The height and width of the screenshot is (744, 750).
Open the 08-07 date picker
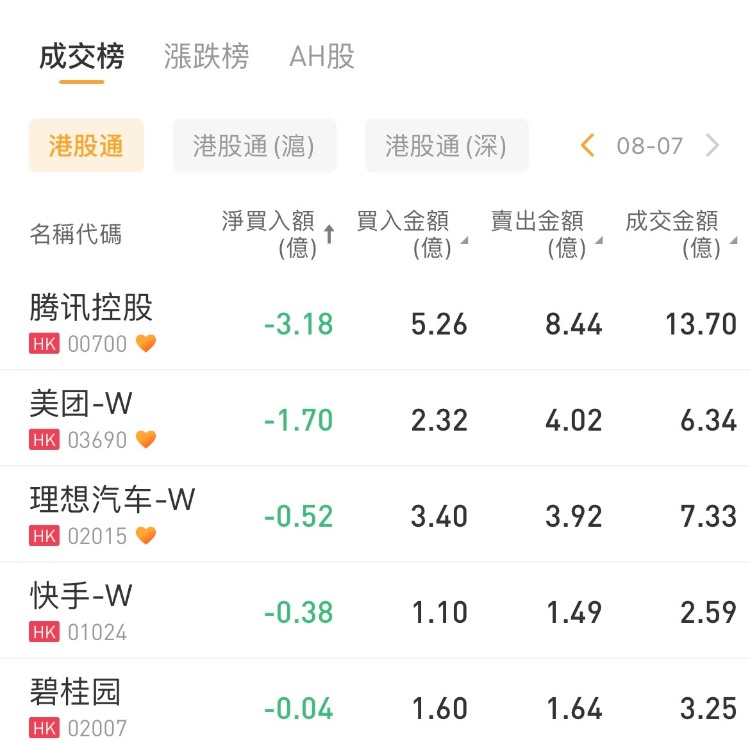pos(649,146)
